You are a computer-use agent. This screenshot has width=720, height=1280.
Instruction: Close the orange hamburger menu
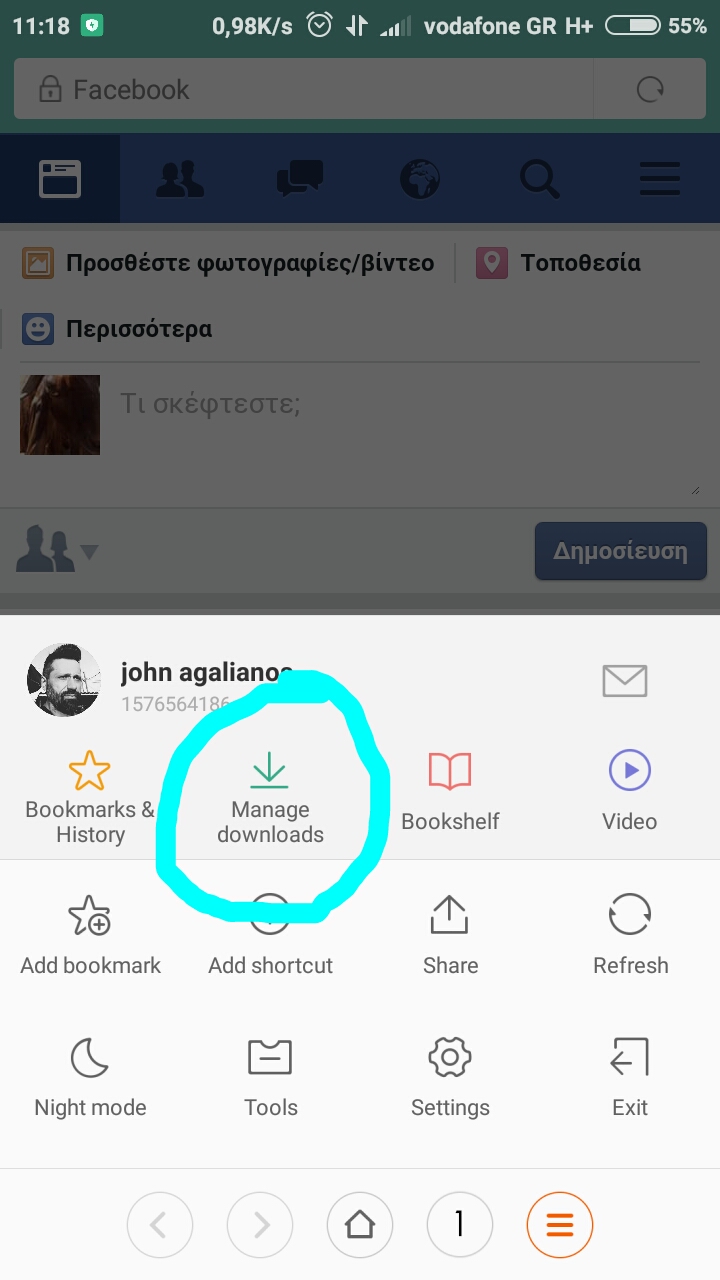coord(560,1224)
